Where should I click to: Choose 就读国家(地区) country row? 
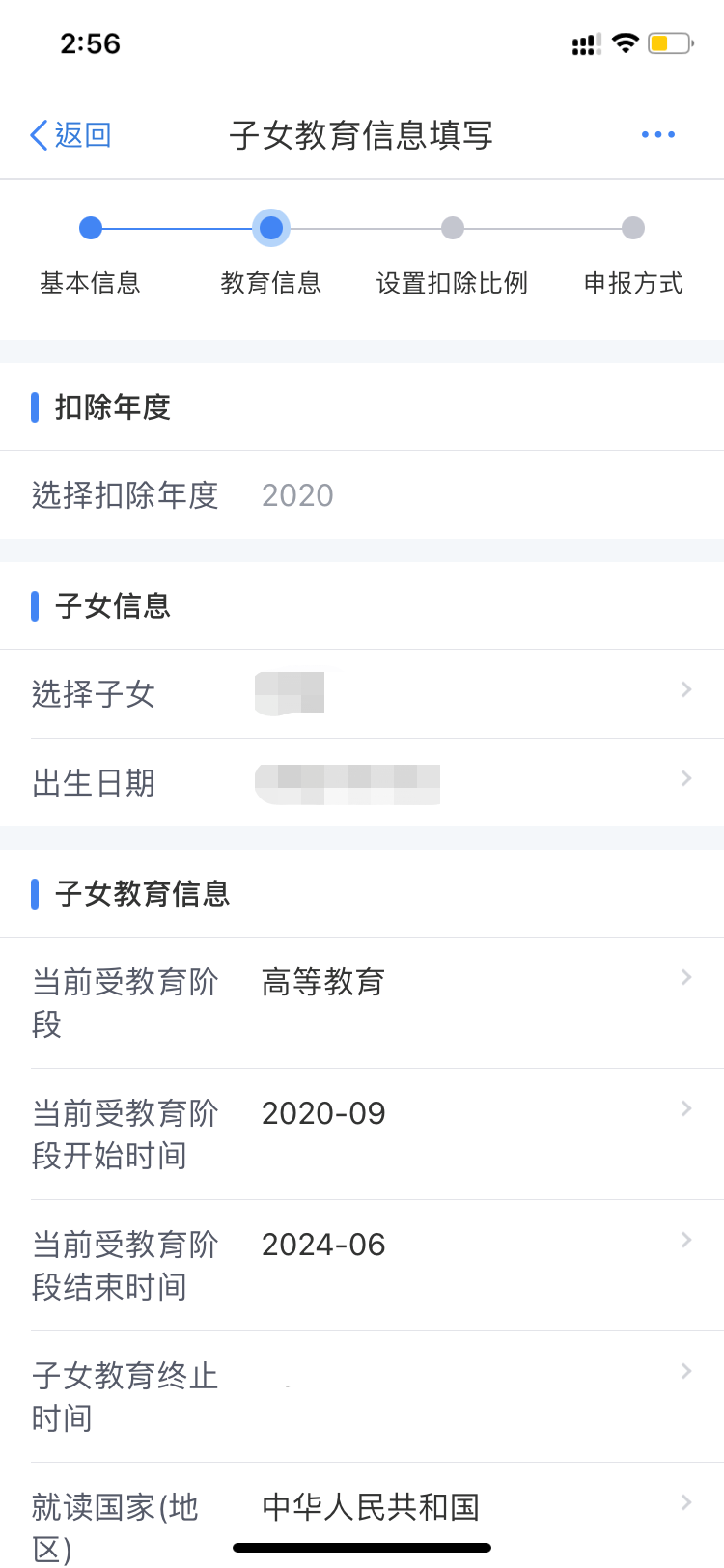tap(362, 1516)
